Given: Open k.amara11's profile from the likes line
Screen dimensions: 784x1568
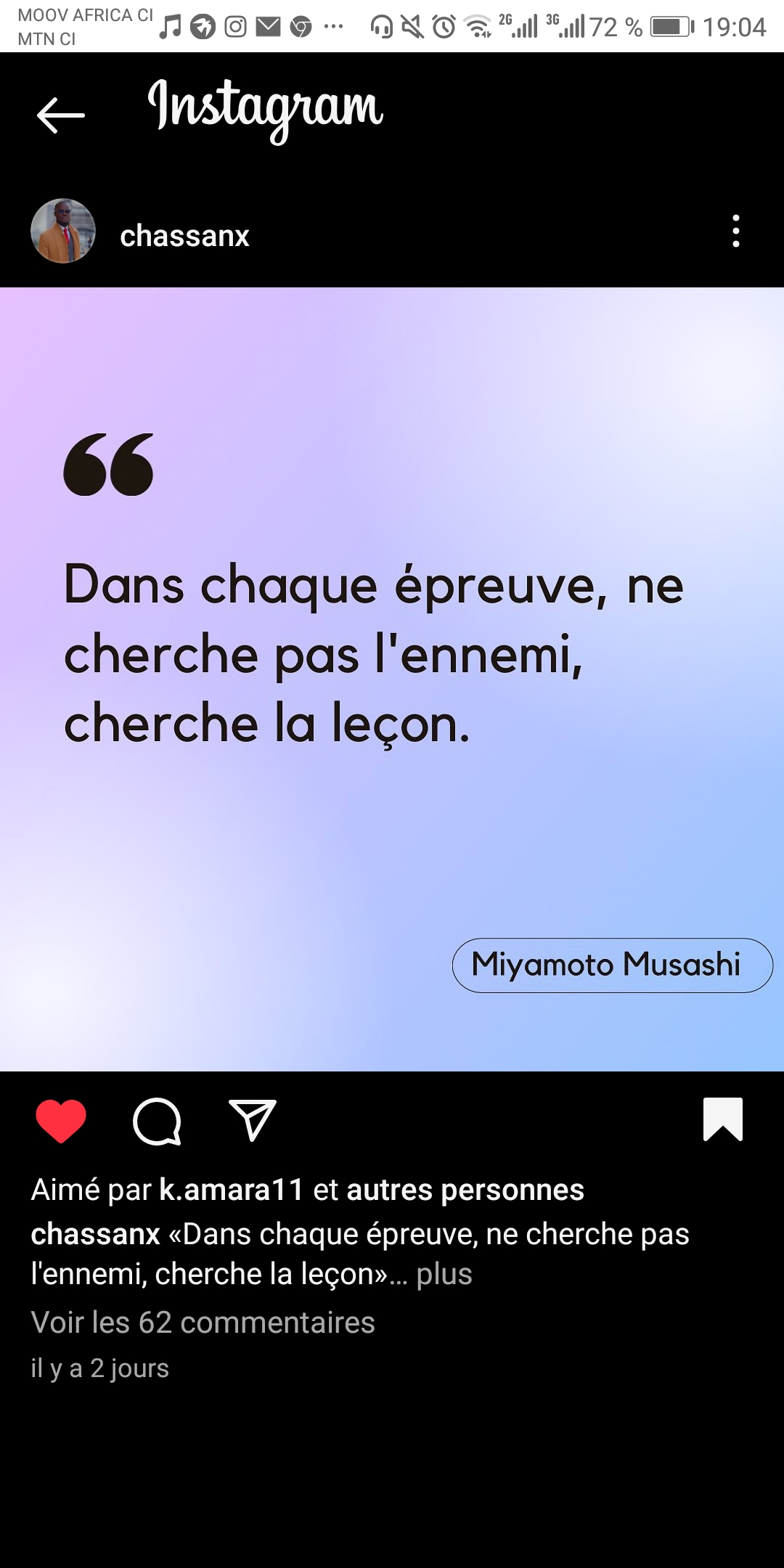Looking at the screenshot, I should pos(231,1190).
